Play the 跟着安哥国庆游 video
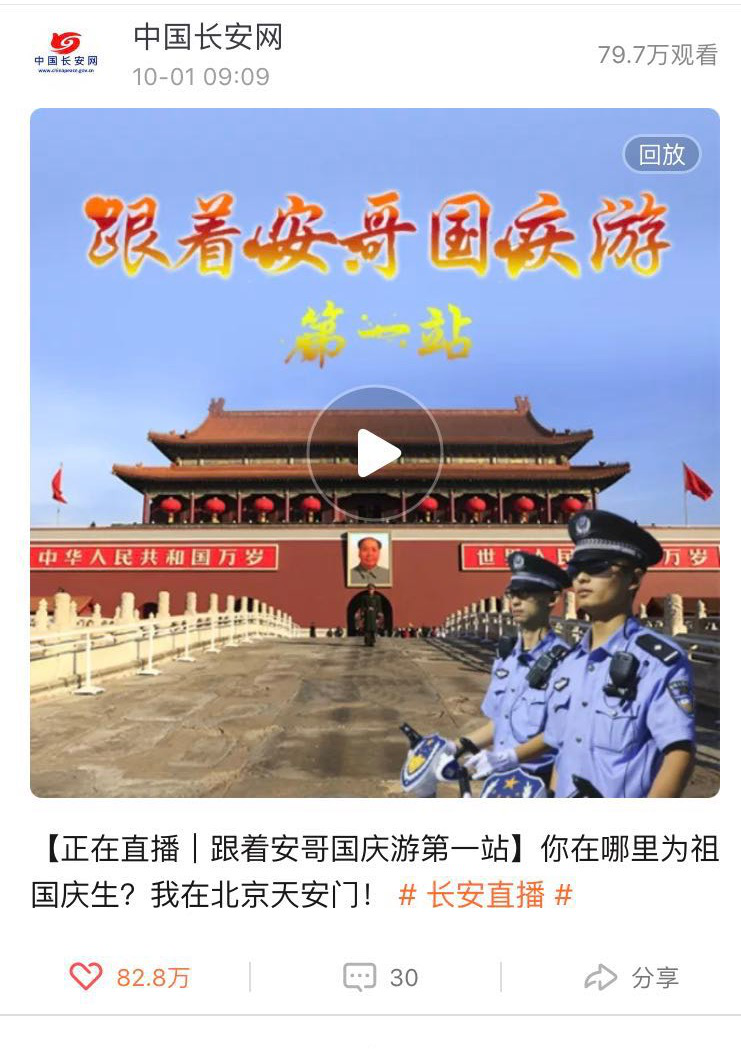Screen dimensions: 741x1049 click(375, 453)
